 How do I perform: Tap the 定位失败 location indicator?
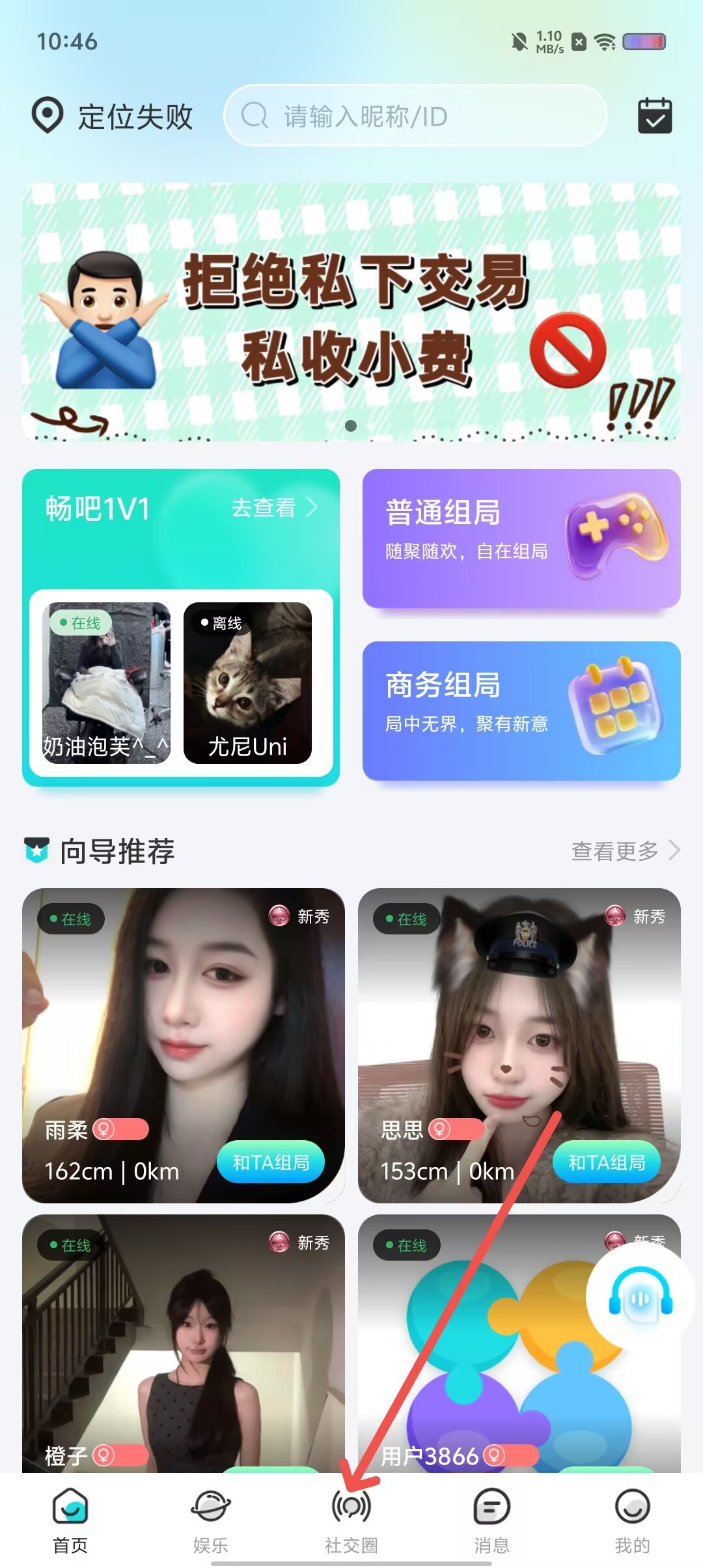click(x=112, y=116)
